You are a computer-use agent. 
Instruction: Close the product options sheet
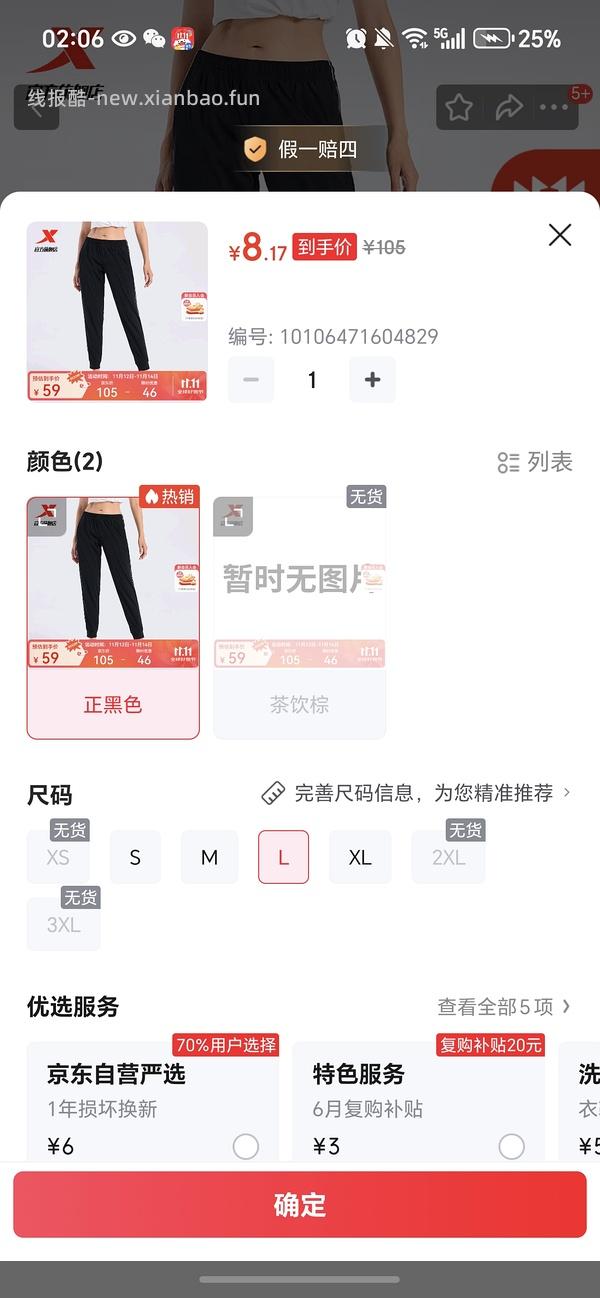pos(560,235)
